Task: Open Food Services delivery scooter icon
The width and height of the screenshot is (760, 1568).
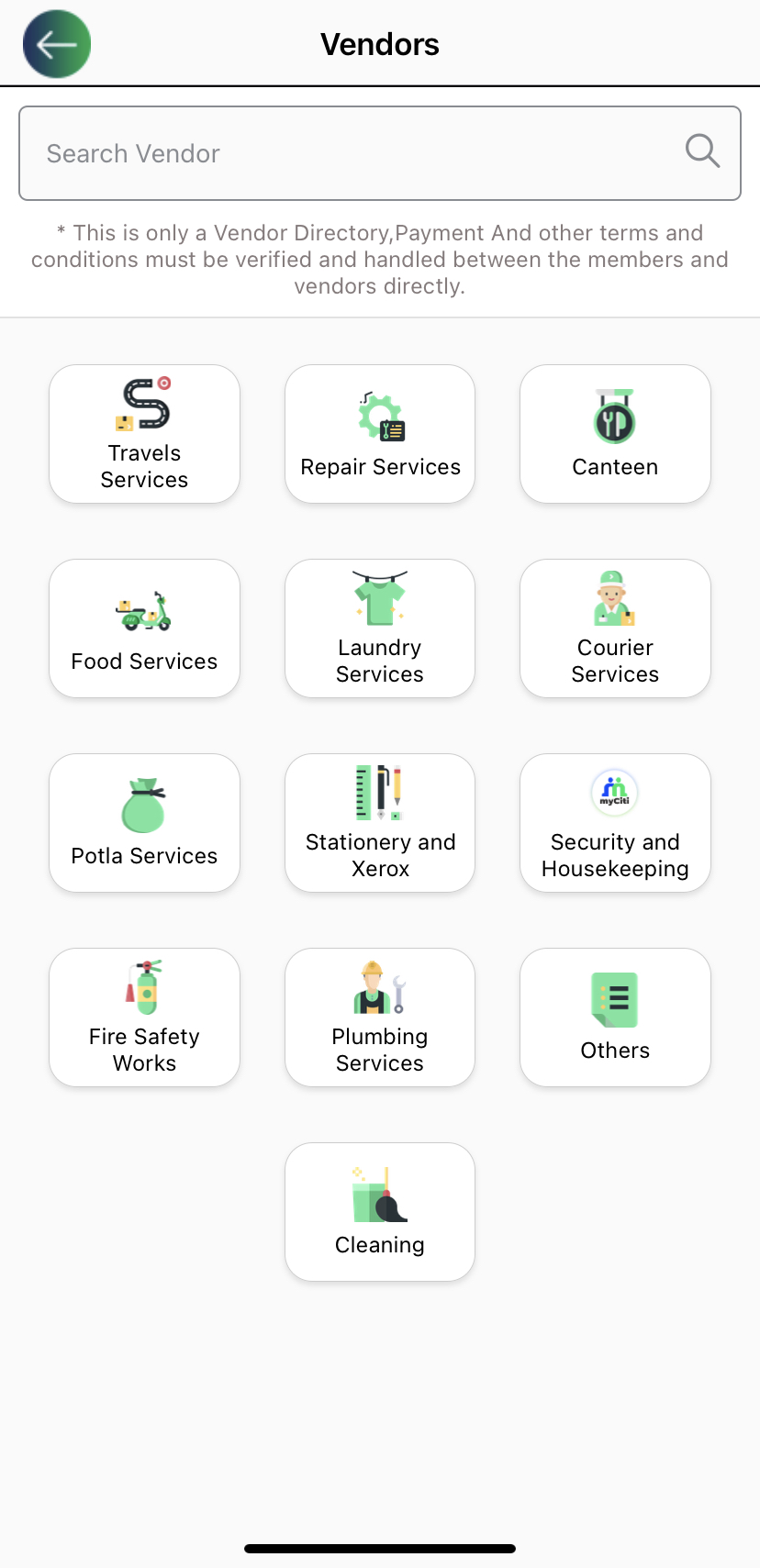Action: click(x=144, y=610)
